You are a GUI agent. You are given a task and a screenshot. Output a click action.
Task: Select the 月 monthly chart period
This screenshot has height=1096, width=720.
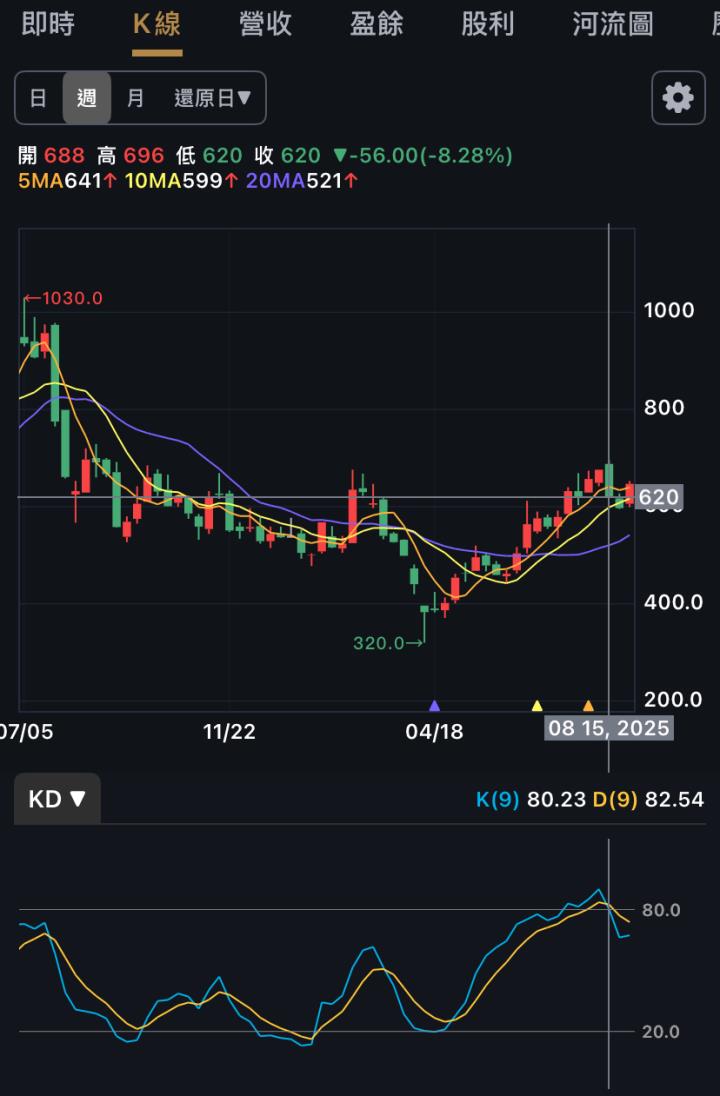pyautogui.click(x=135, y=98)
